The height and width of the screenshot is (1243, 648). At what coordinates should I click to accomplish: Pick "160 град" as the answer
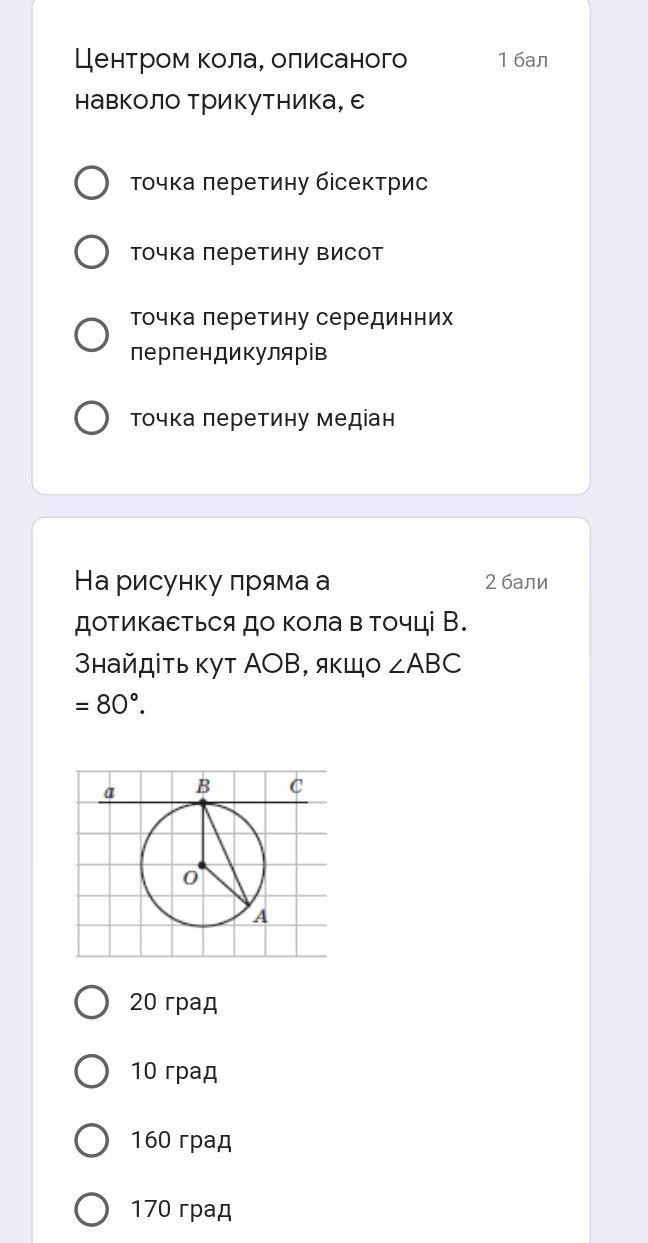click(92, 1140)
